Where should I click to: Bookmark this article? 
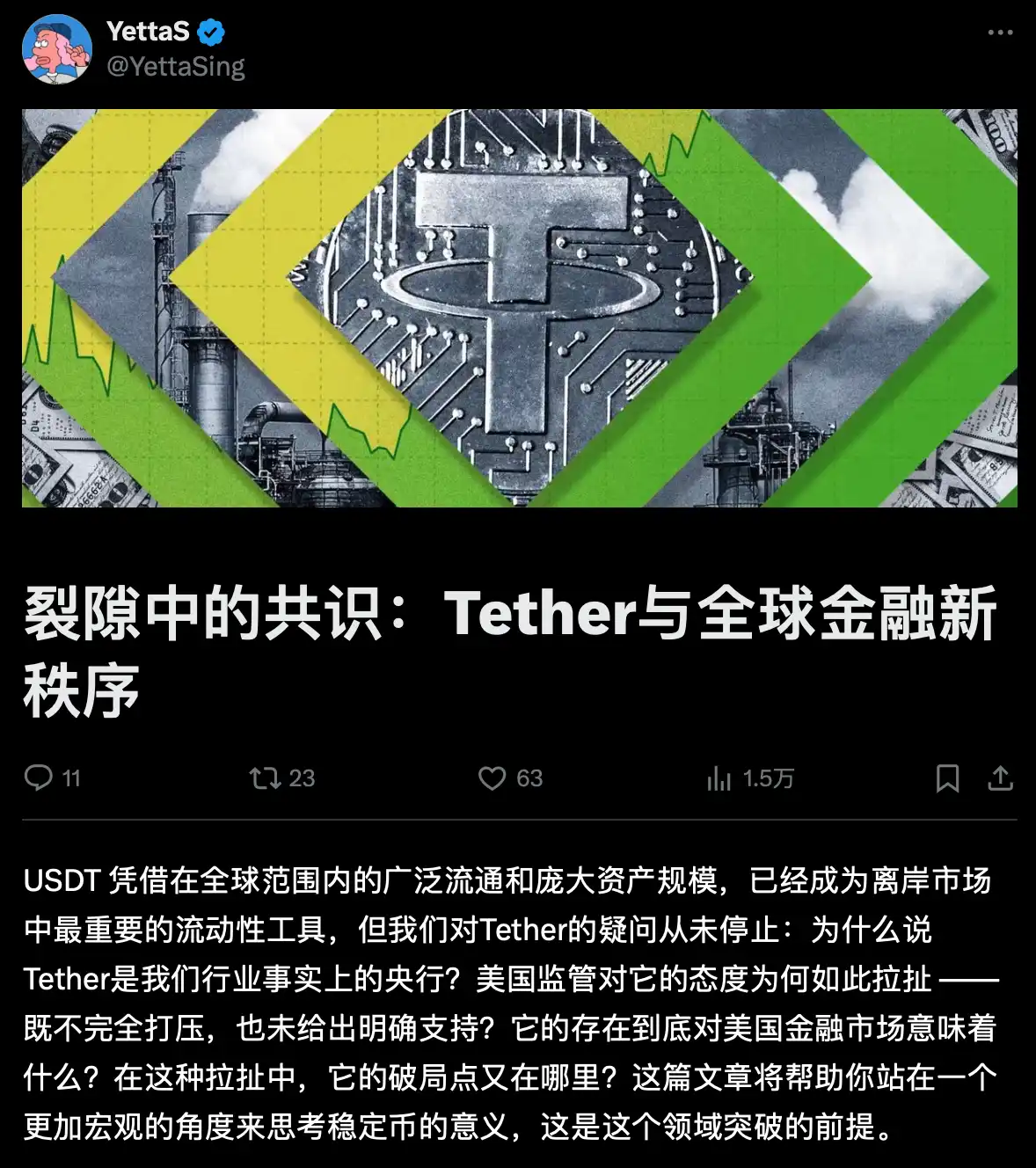[x=947, y=777]
